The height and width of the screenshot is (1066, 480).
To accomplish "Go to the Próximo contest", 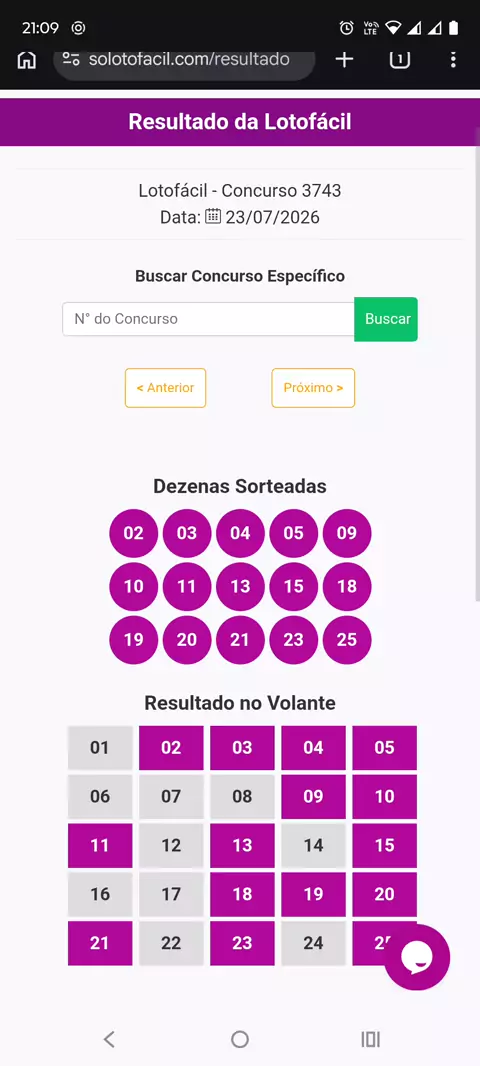I will tap(313, 388).
